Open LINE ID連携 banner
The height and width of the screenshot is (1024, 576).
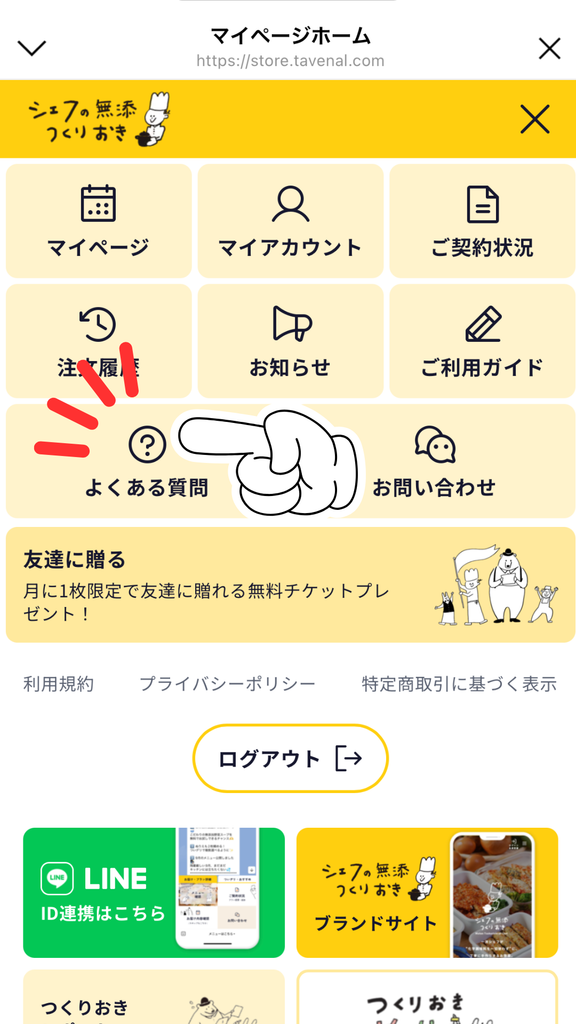(x=154, y=893)
